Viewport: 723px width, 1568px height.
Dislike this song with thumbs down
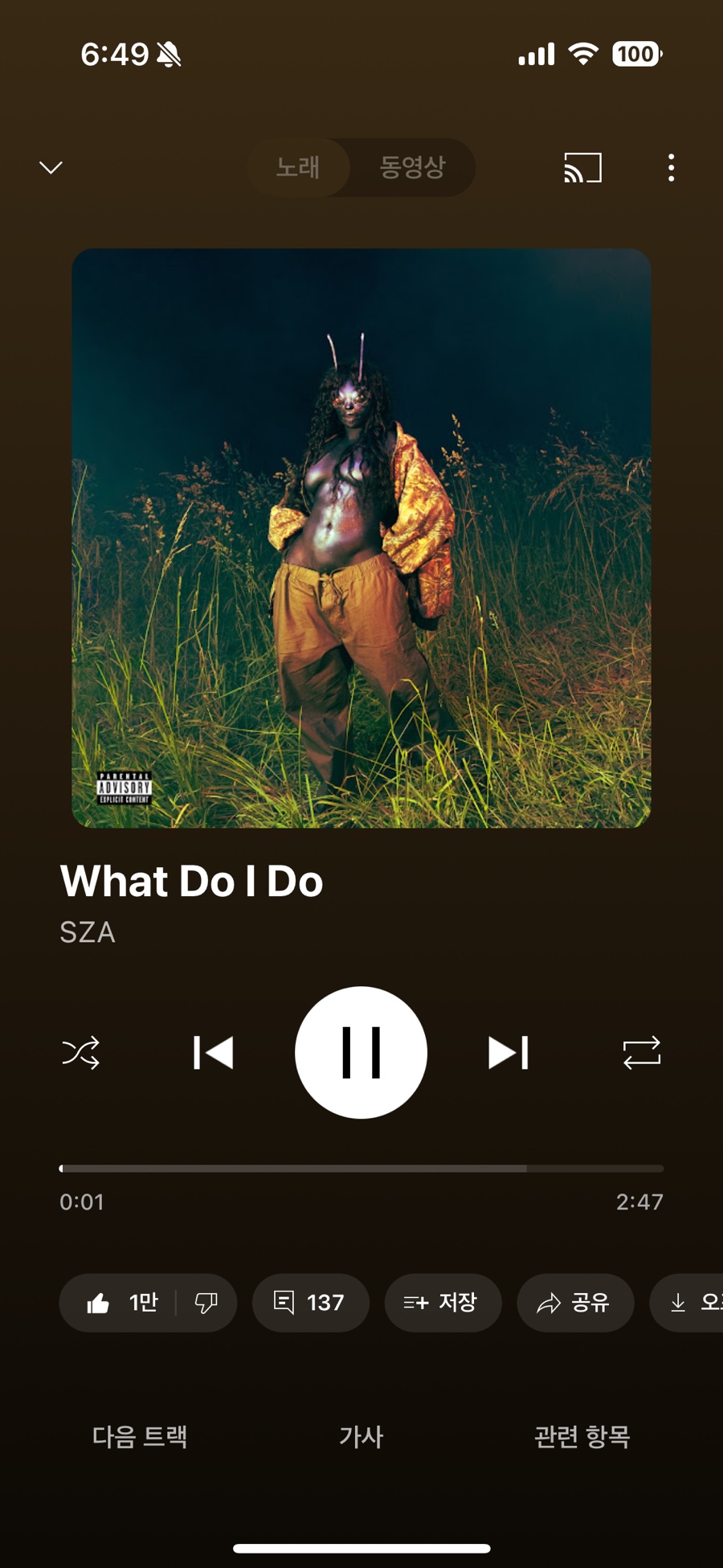(x=206, y=1302)
